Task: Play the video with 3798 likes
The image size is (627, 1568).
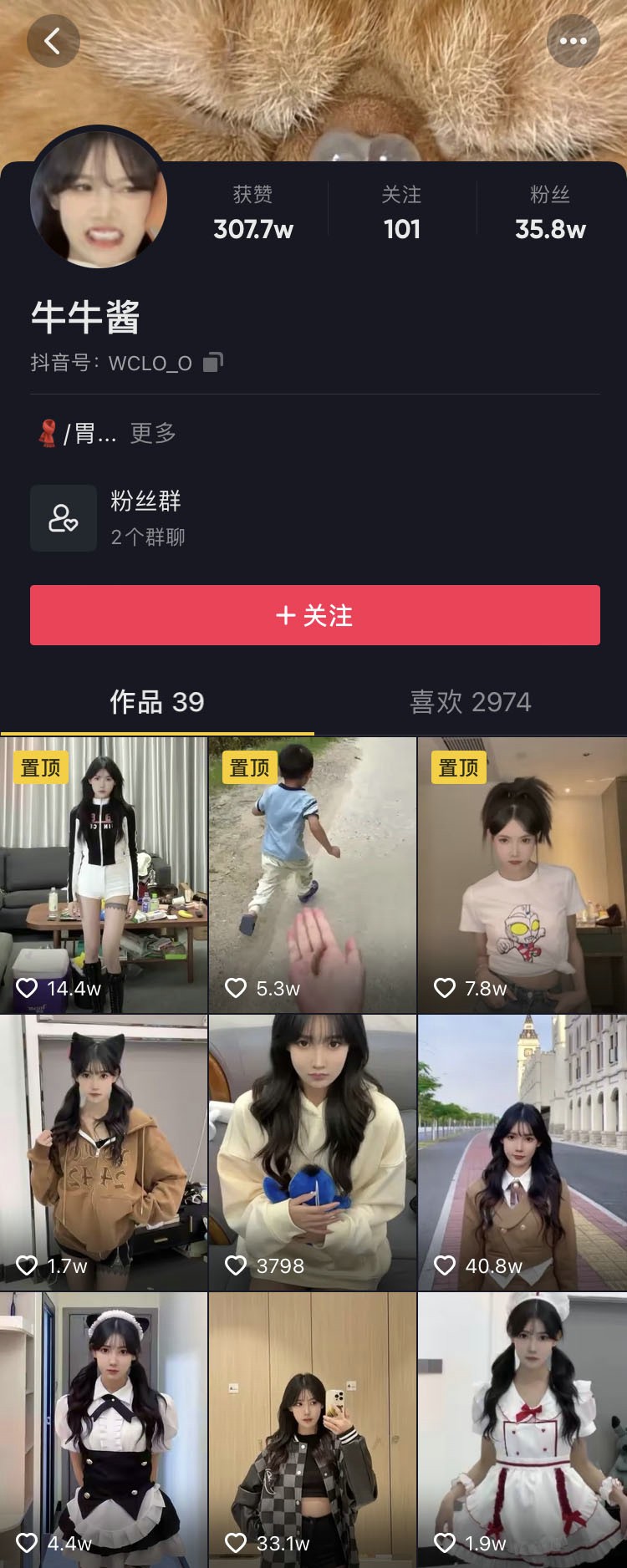Action: tap(313, 1152)
